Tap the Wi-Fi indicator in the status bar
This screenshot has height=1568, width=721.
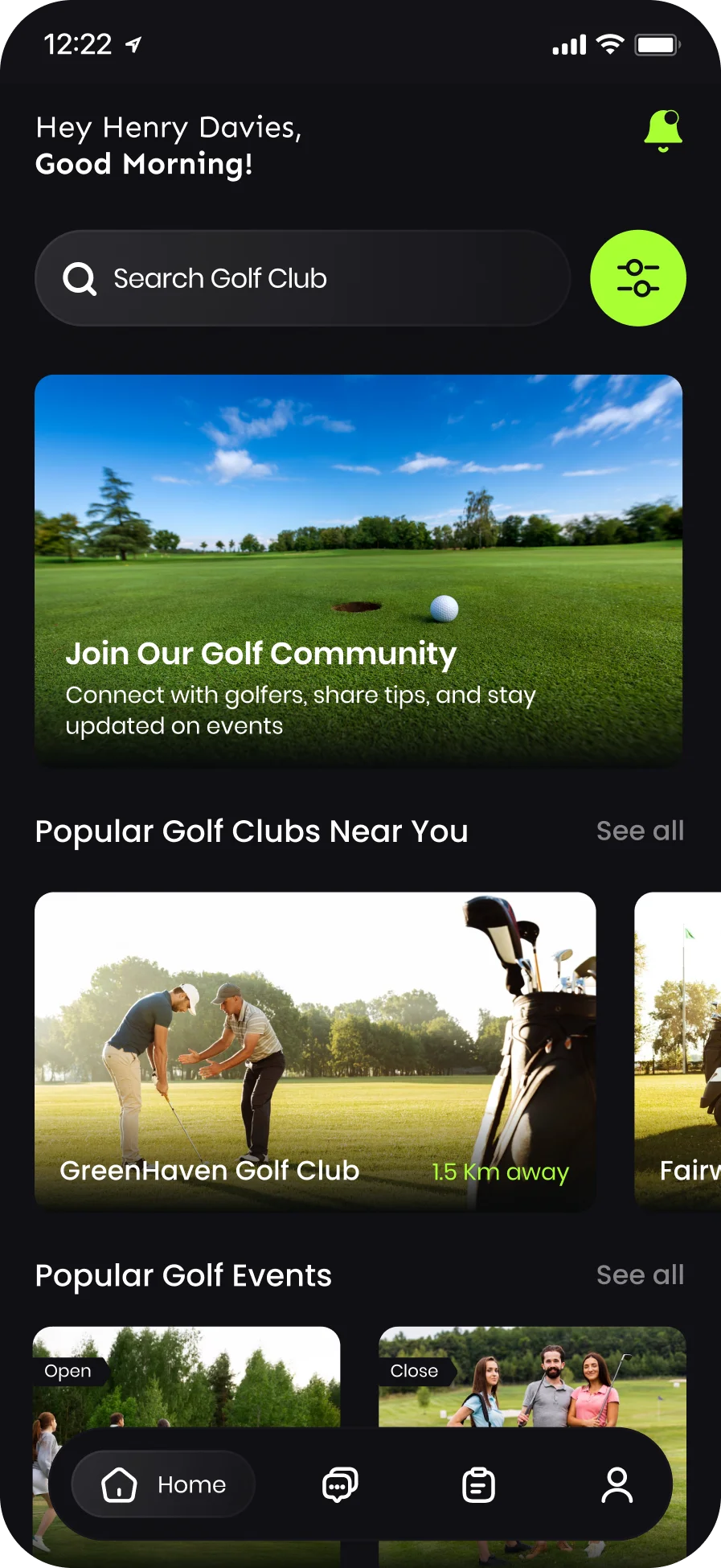pos(609,45)
